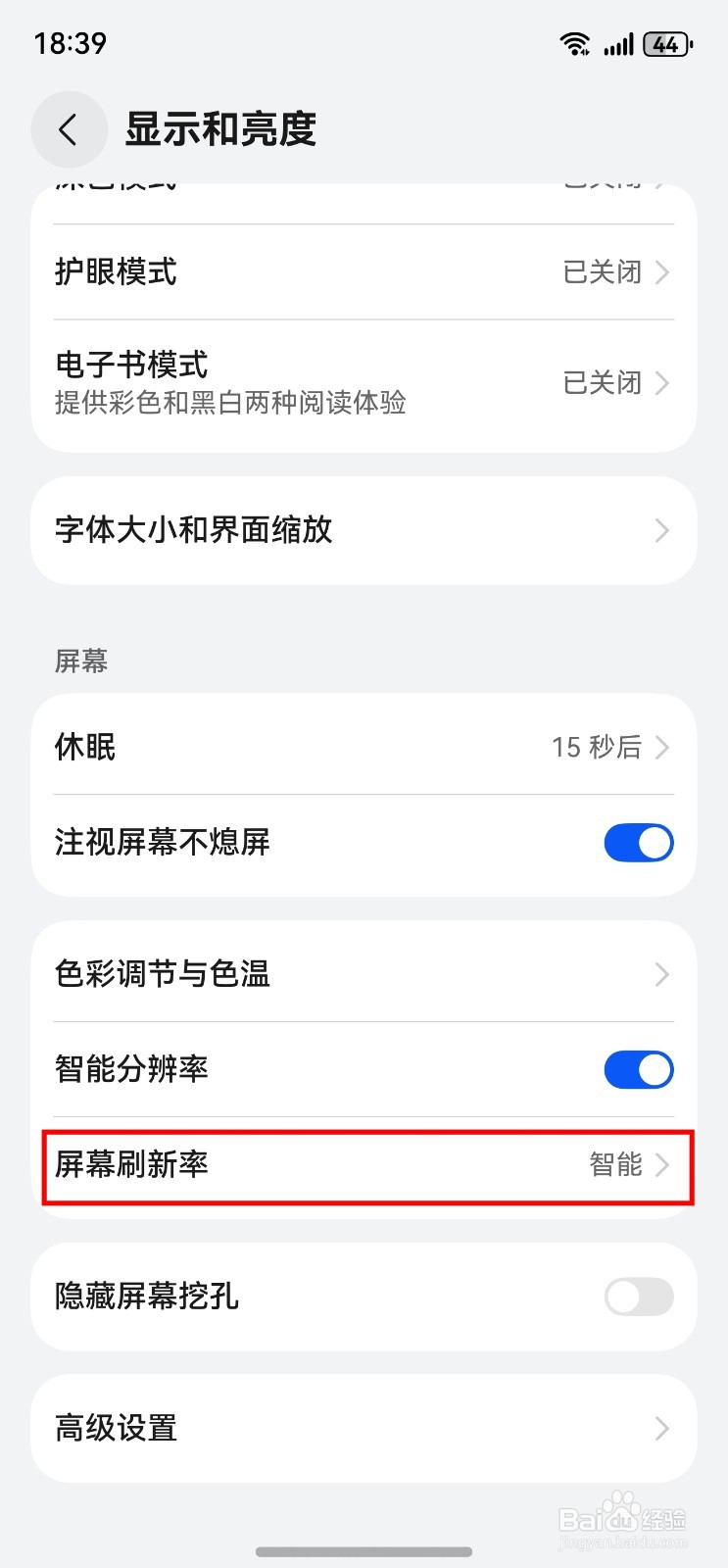728x1568 pixels.
Task: Enable the 隐藏屏幕挖孔 switch
Action: pyautogui.click(x=638, y=1297)
